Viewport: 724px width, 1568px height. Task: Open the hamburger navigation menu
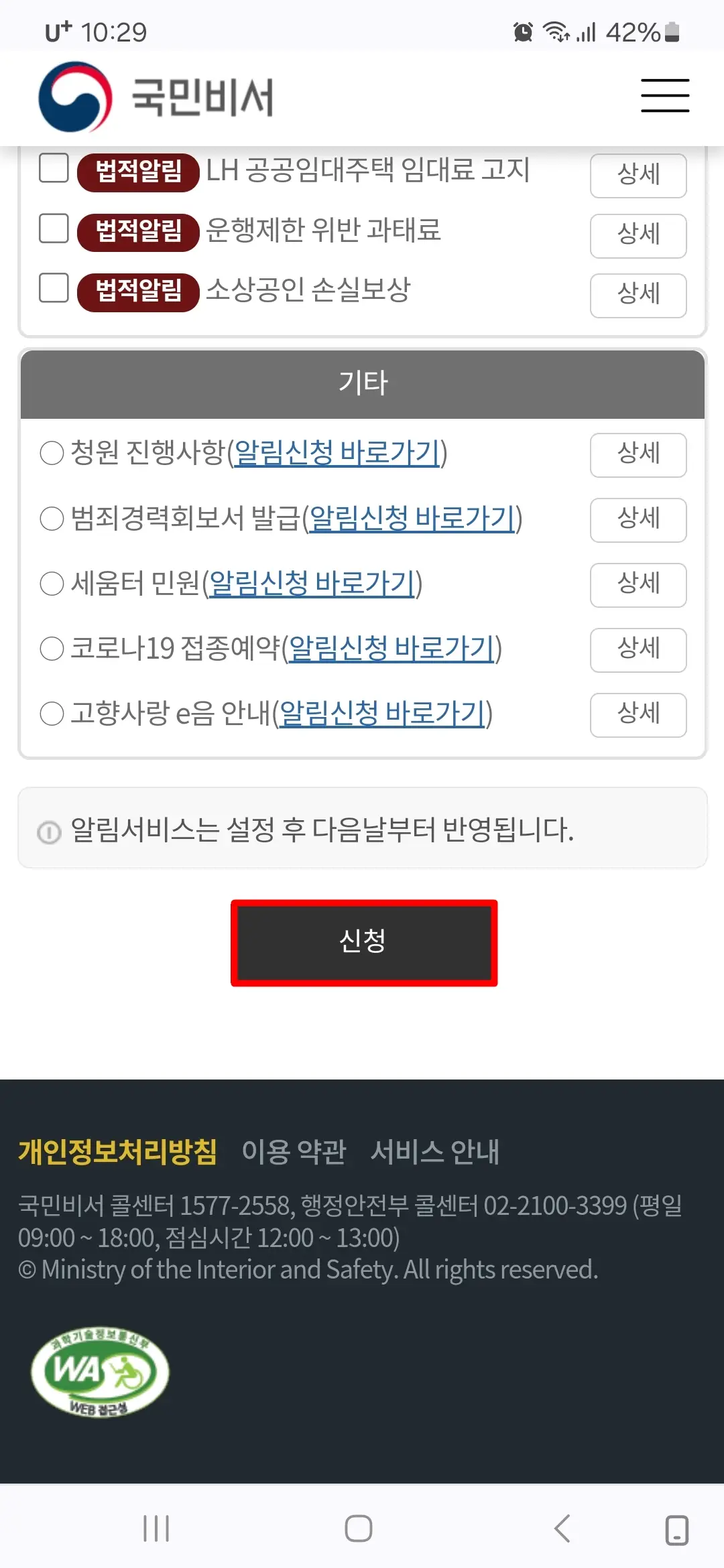[664, 96]
